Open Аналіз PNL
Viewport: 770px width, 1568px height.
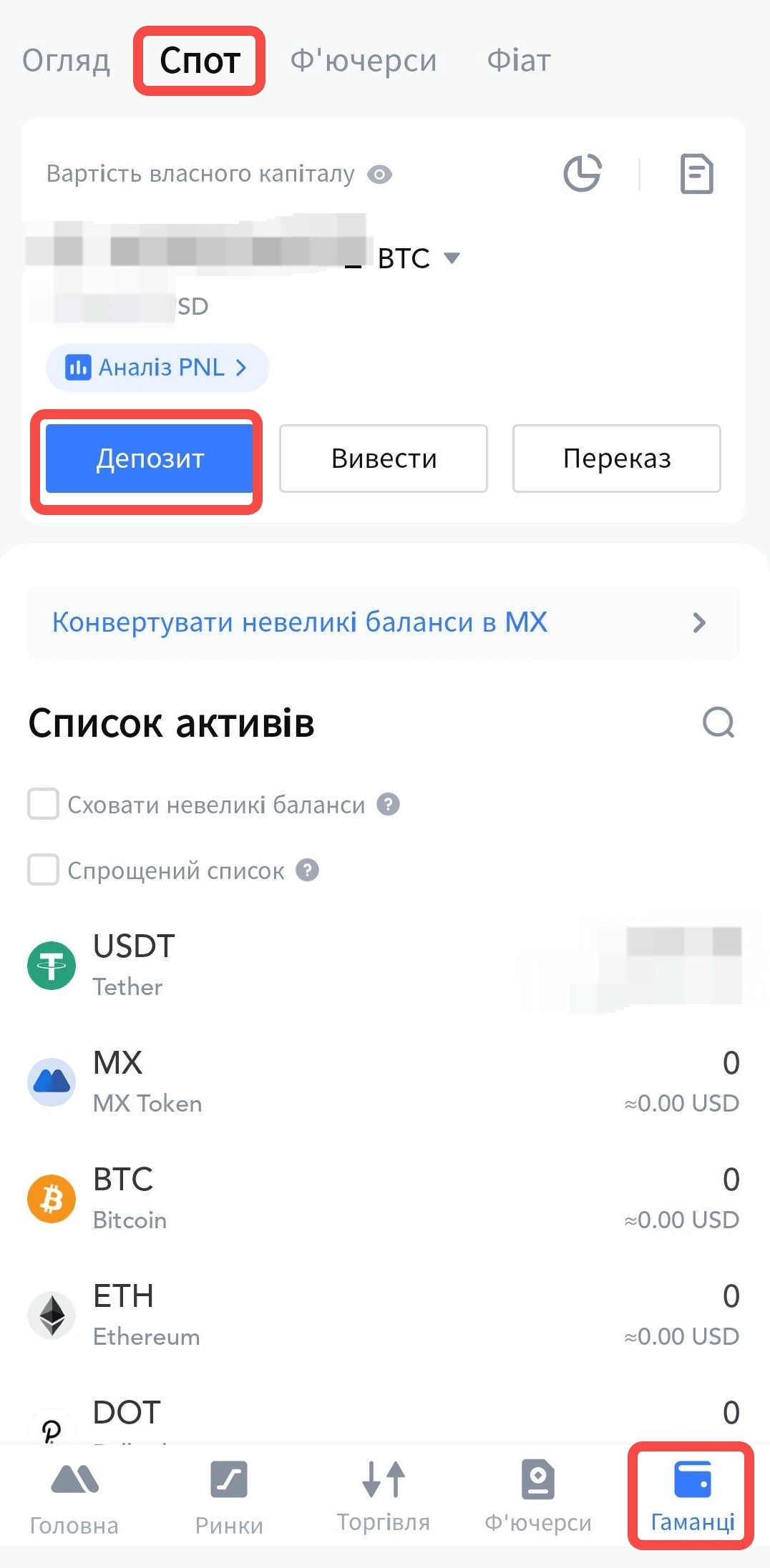(x=157, y=368)
